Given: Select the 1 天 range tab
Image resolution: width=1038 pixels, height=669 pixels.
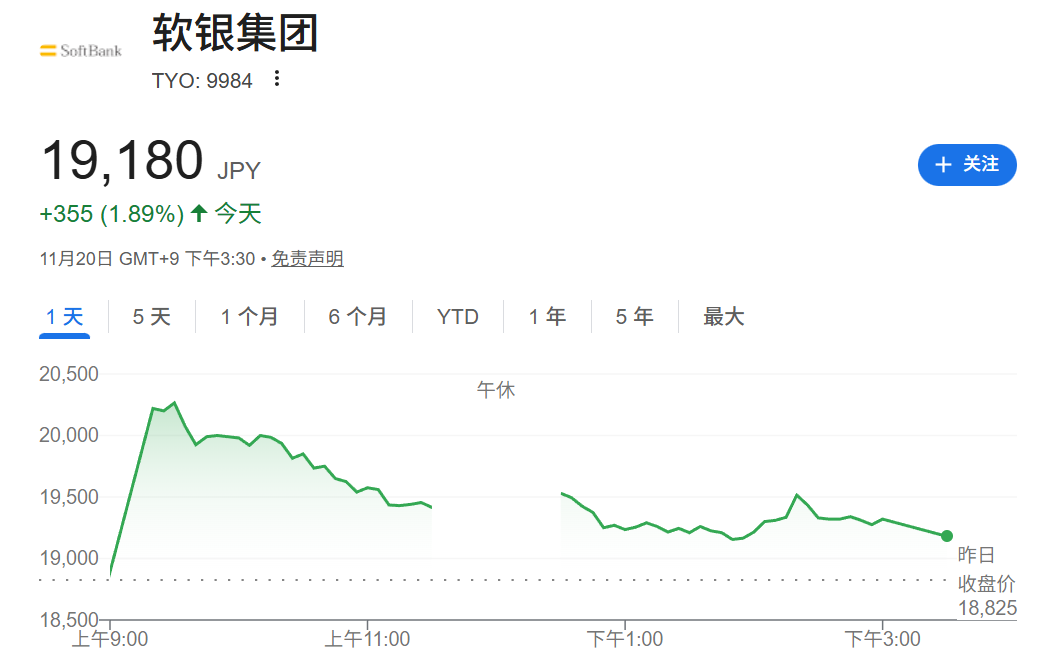Looking at the screenshot, I should point(65,317).
